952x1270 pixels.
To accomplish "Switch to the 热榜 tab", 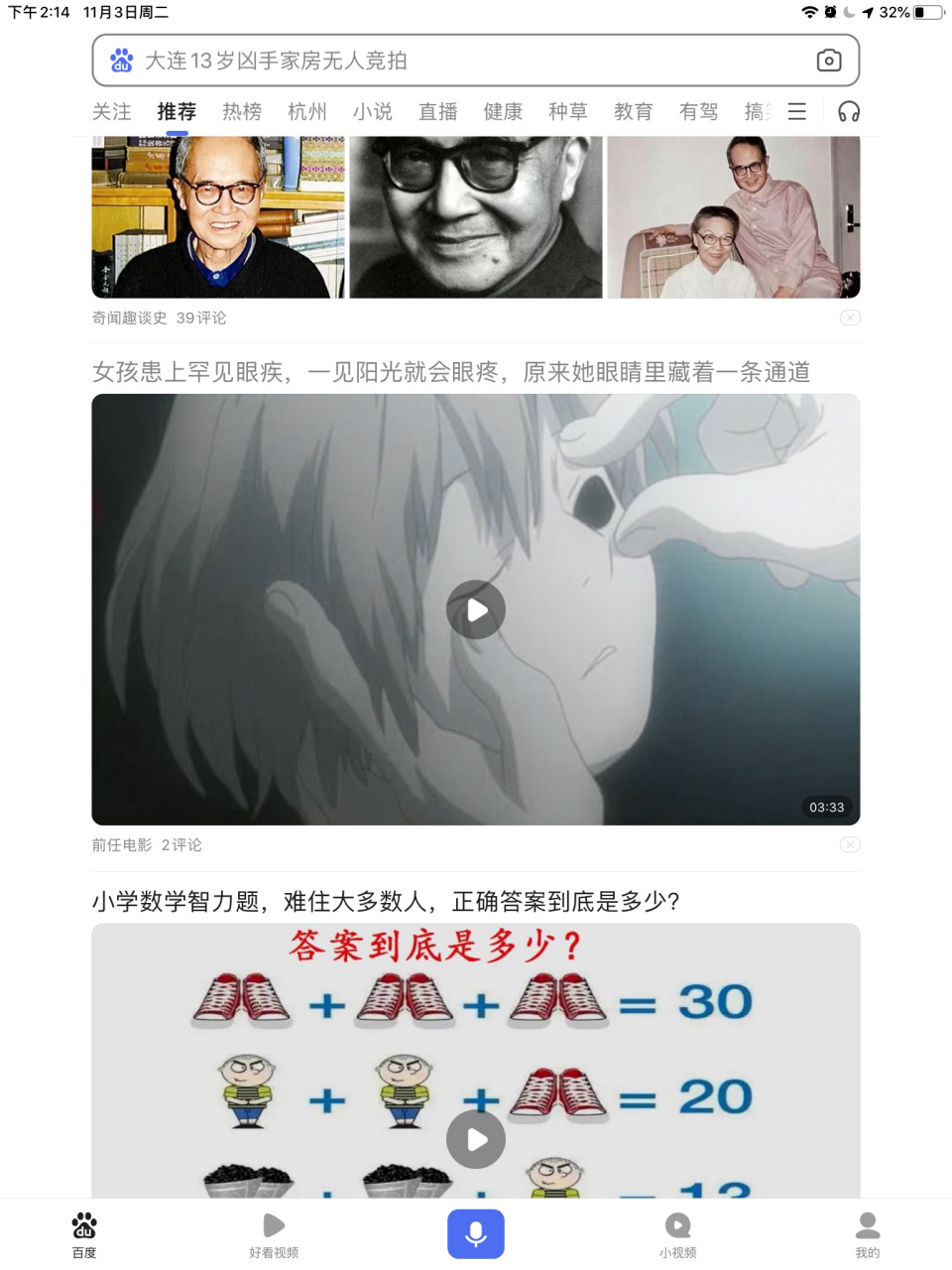I will pos(242,111).
